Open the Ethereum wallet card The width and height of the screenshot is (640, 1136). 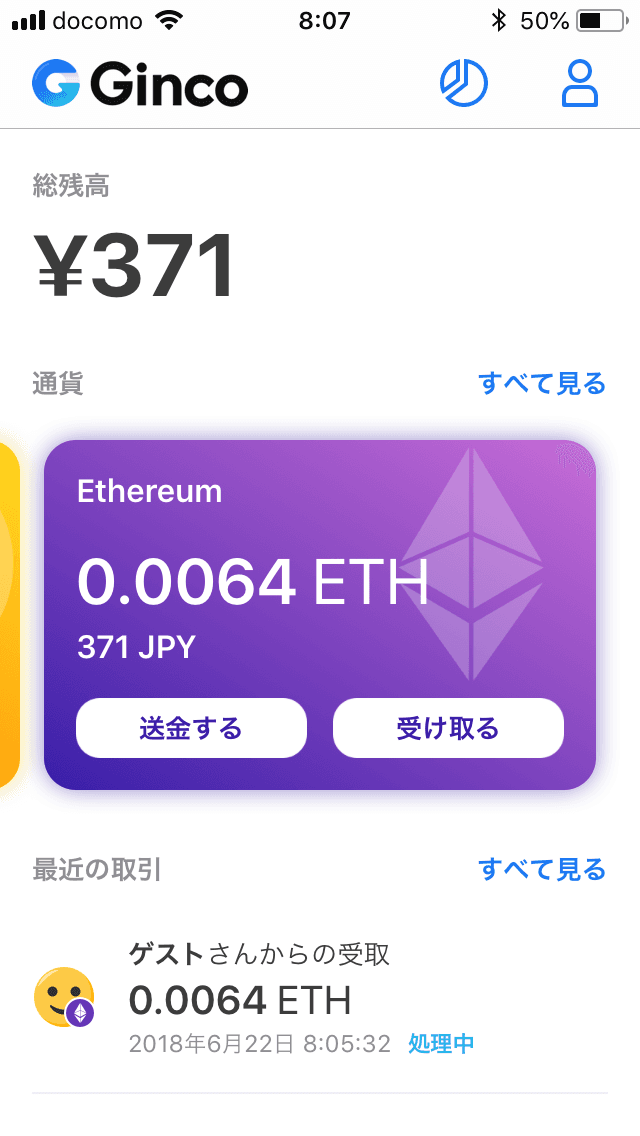coord(320,560)
